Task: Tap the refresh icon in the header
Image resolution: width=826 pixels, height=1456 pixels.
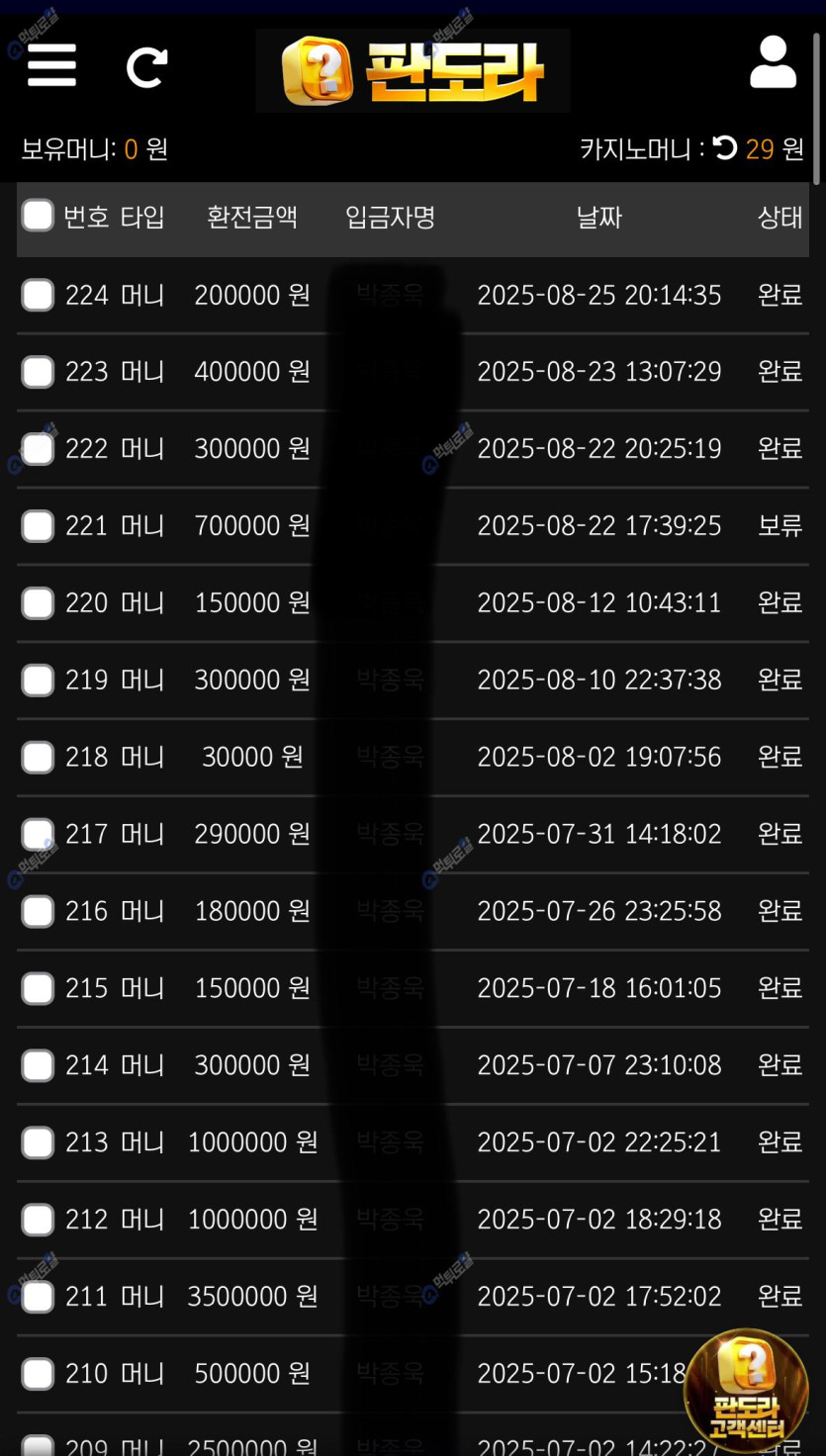Action: 147,67
